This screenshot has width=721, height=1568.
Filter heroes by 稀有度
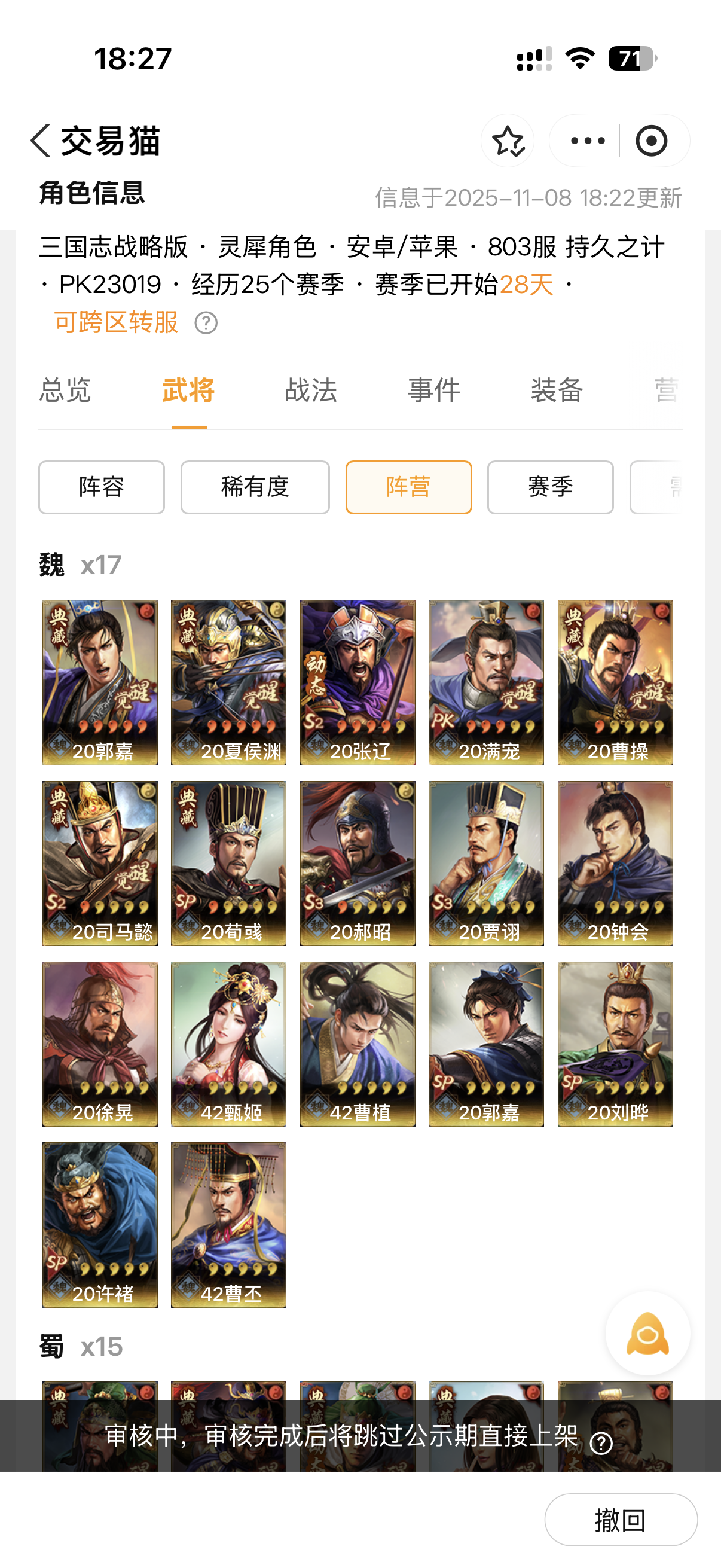coord(255,487)
